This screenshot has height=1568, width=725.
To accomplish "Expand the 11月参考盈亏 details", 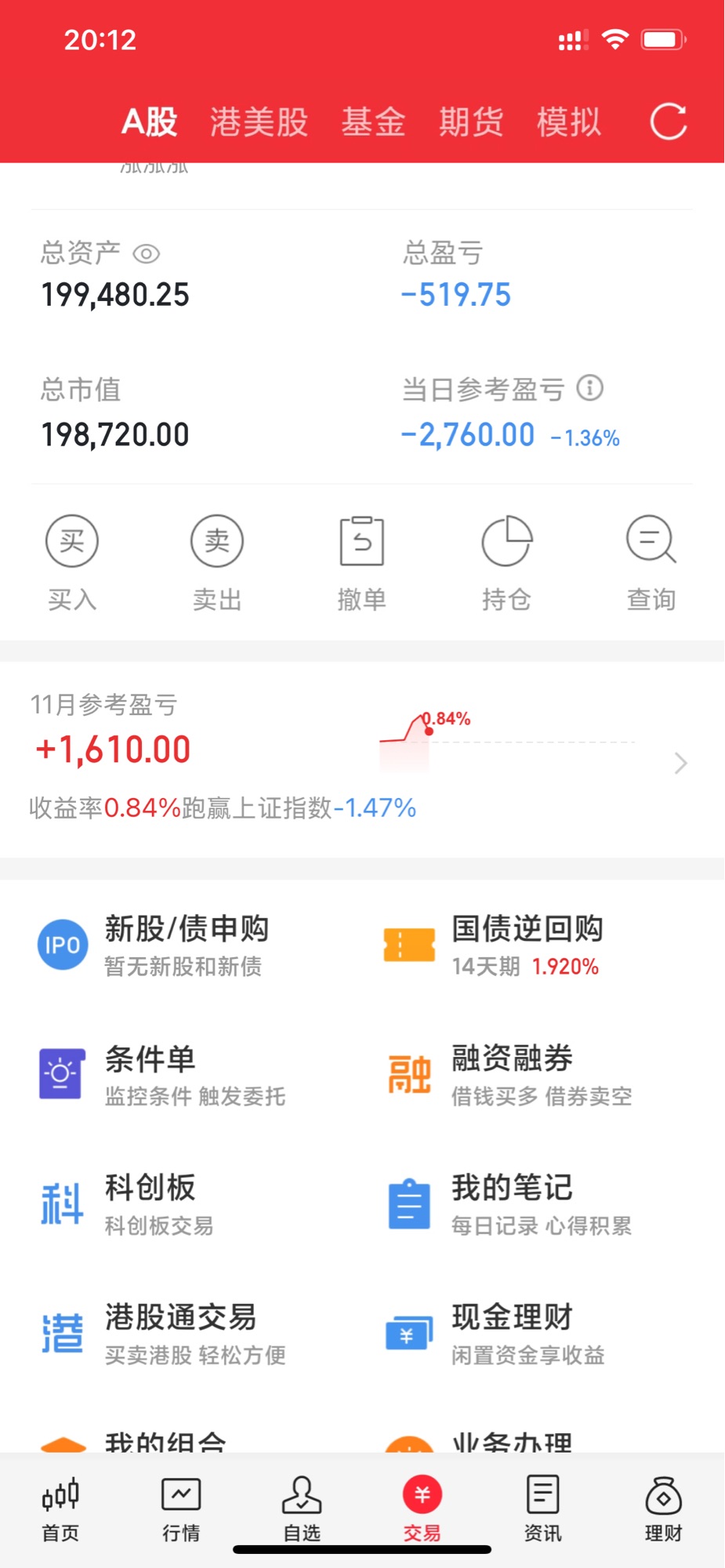I will click(x=680, y=763).
